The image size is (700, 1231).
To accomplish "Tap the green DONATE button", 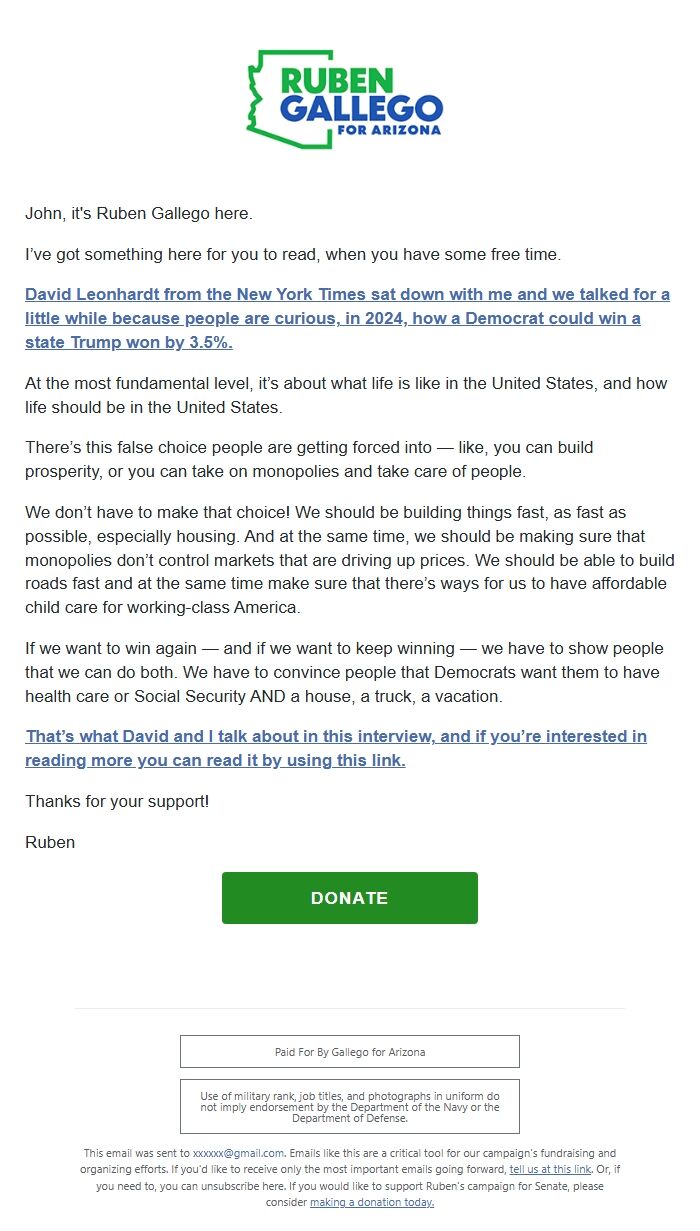I will pyautogui.click(x=350, y=898).
